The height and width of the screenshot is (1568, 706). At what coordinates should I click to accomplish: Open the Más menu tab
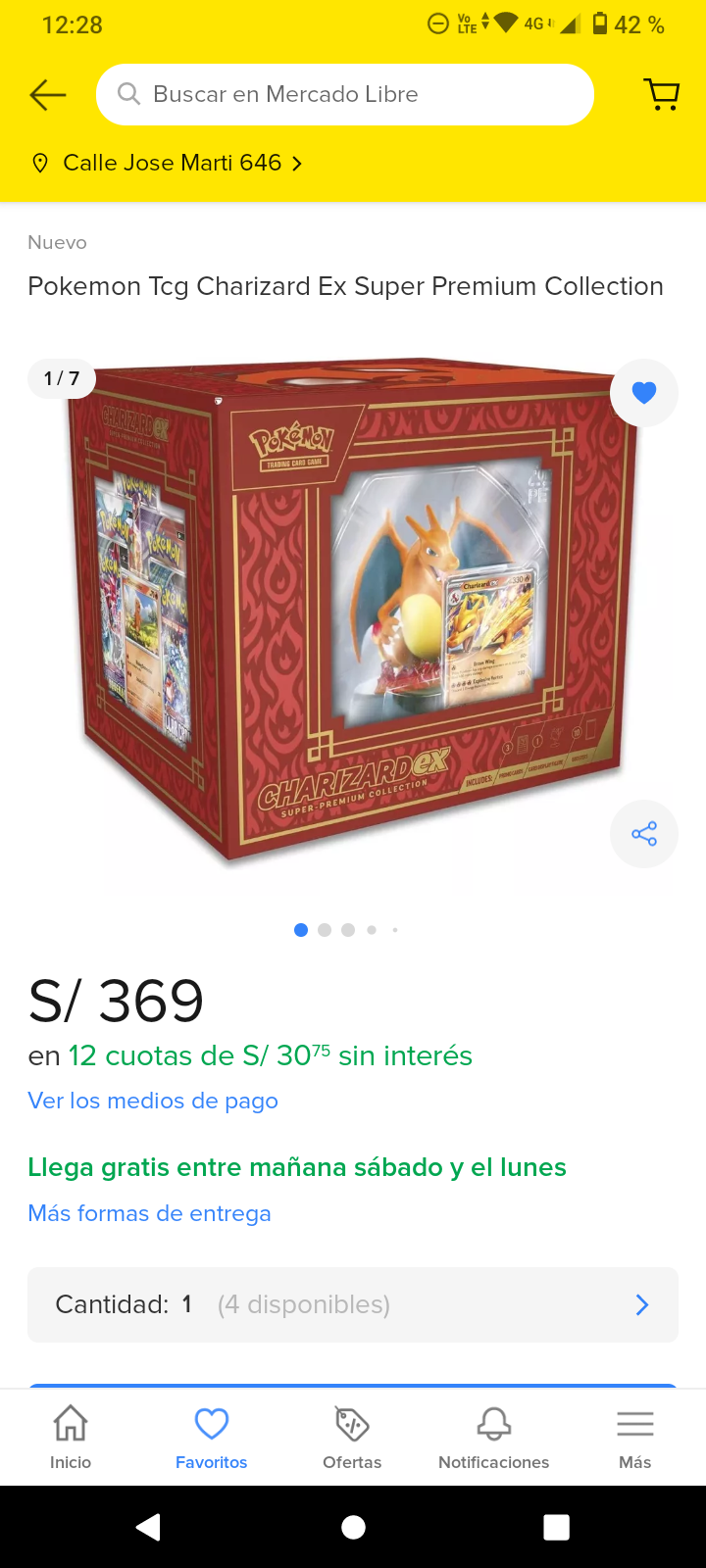(x=634, y=1437)
